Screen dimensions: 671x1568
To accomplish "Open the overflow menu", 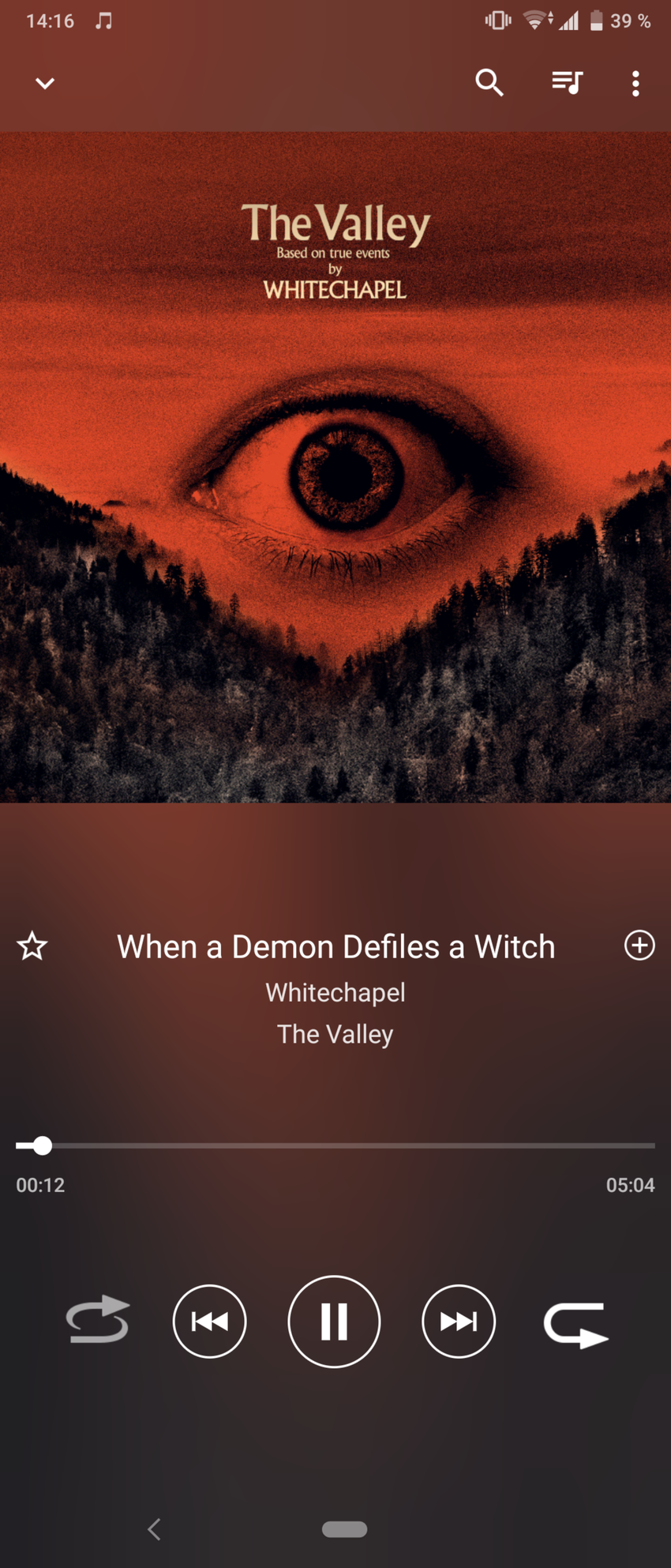I will tap(635, 83).
